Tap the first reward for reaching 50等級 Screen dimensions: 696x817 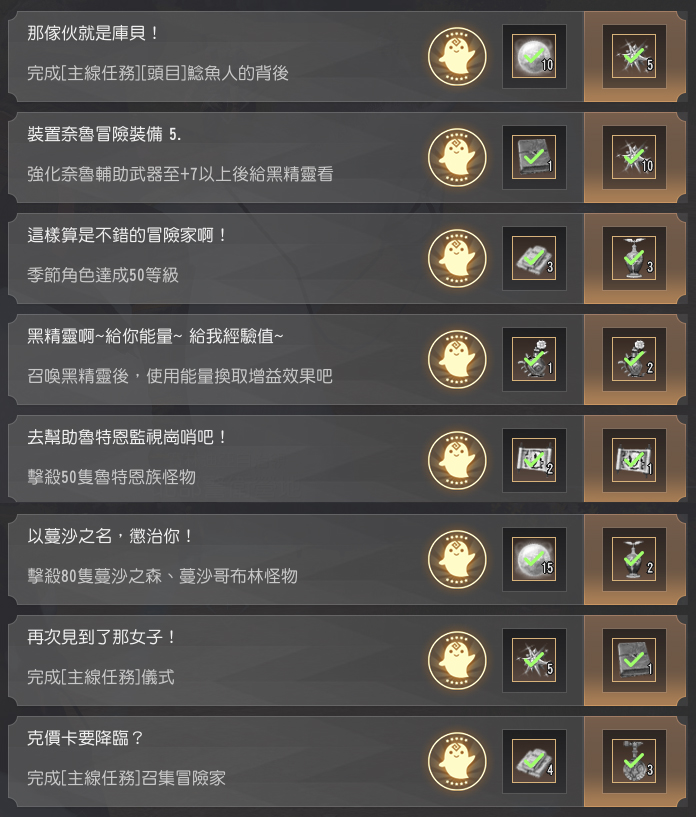[x=533, y=258]
